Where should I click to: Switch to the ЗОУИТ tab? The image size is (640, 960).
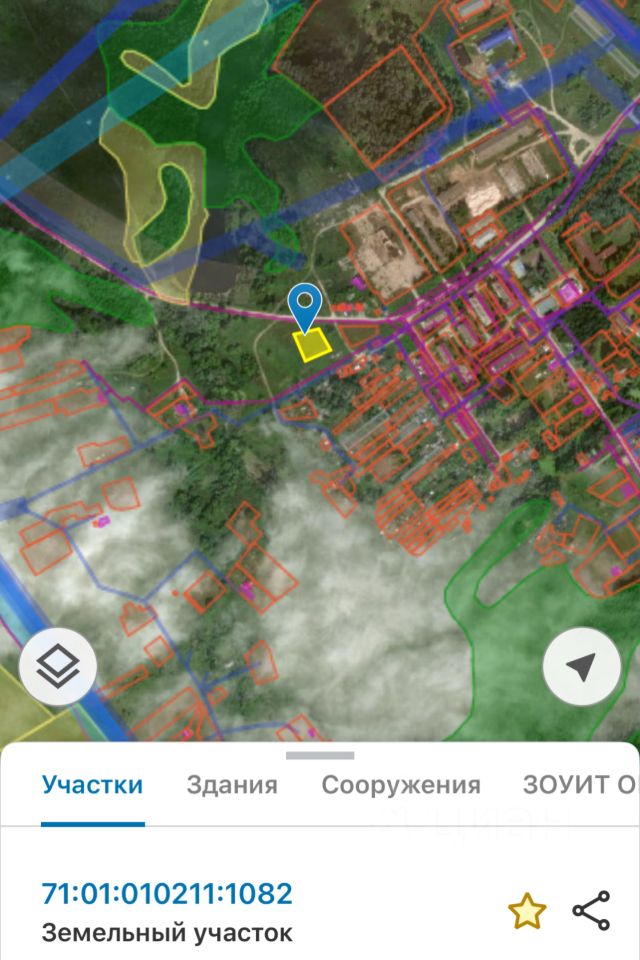[580, 785]
